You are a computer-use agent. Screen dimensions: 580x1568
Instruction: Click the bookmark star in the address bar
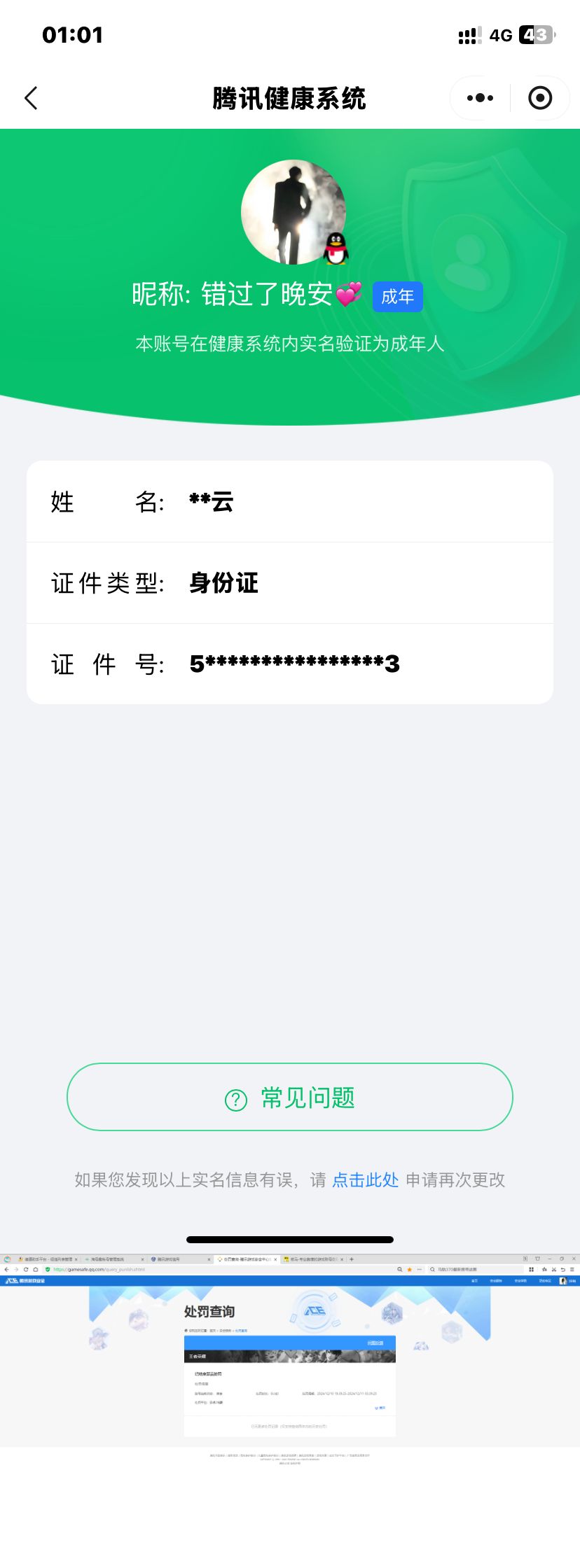(410, 1269)
